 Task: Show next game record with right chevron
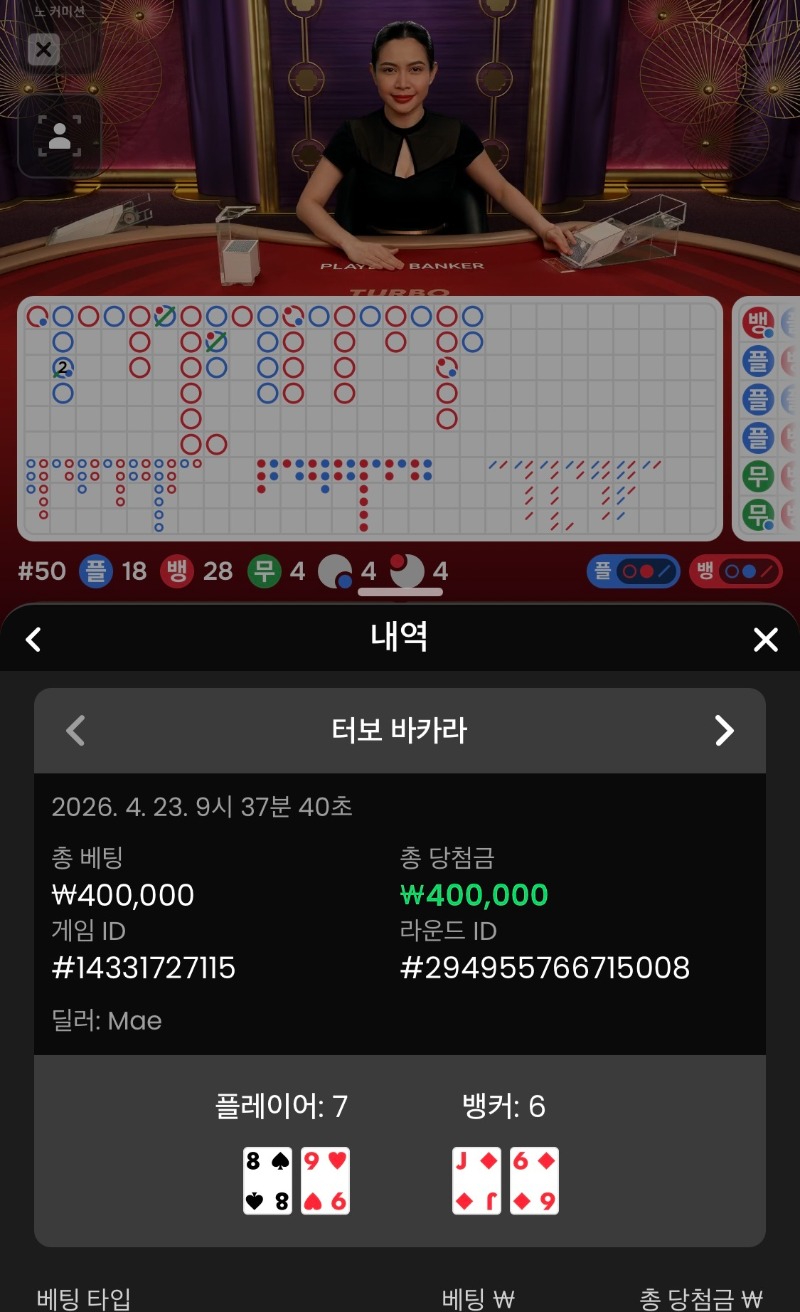[x=724, y=731]
